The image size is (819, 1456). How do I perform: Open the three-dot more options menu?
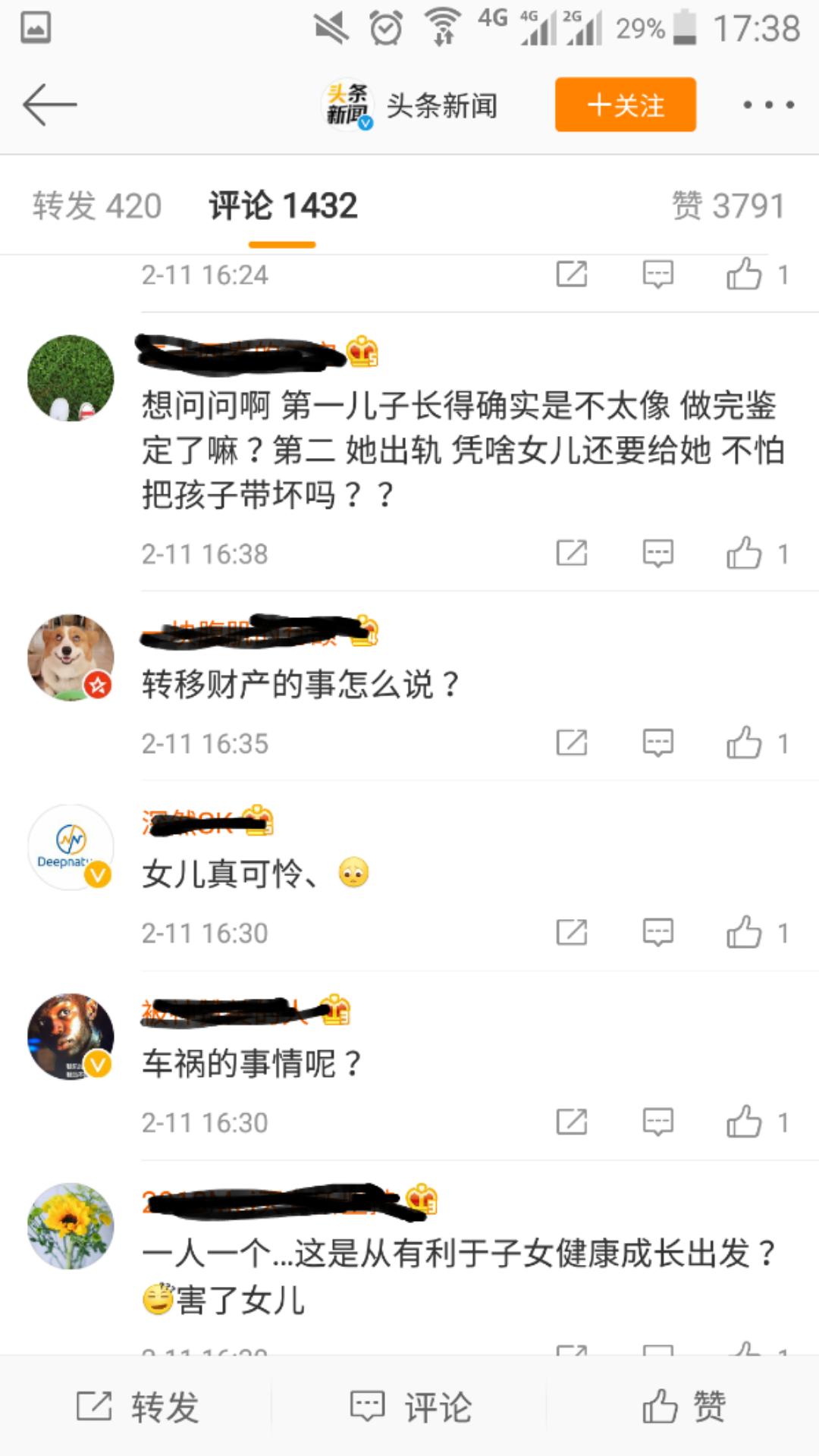coord(768,106)
